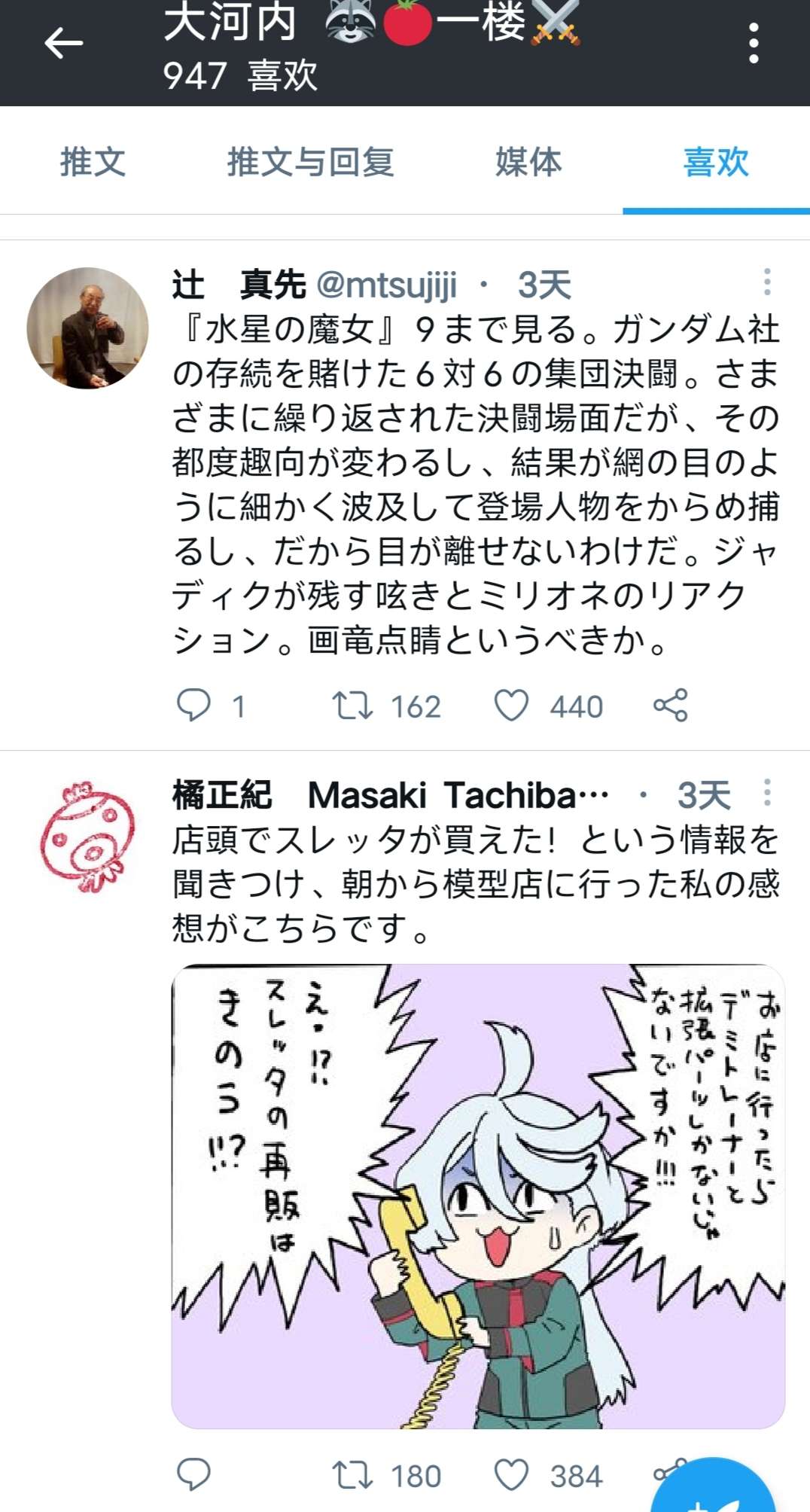Retweet 橘正紀's tweet with 180 retweets
The height and width of the screenshot is (1512, 810).
point(353,1475)
